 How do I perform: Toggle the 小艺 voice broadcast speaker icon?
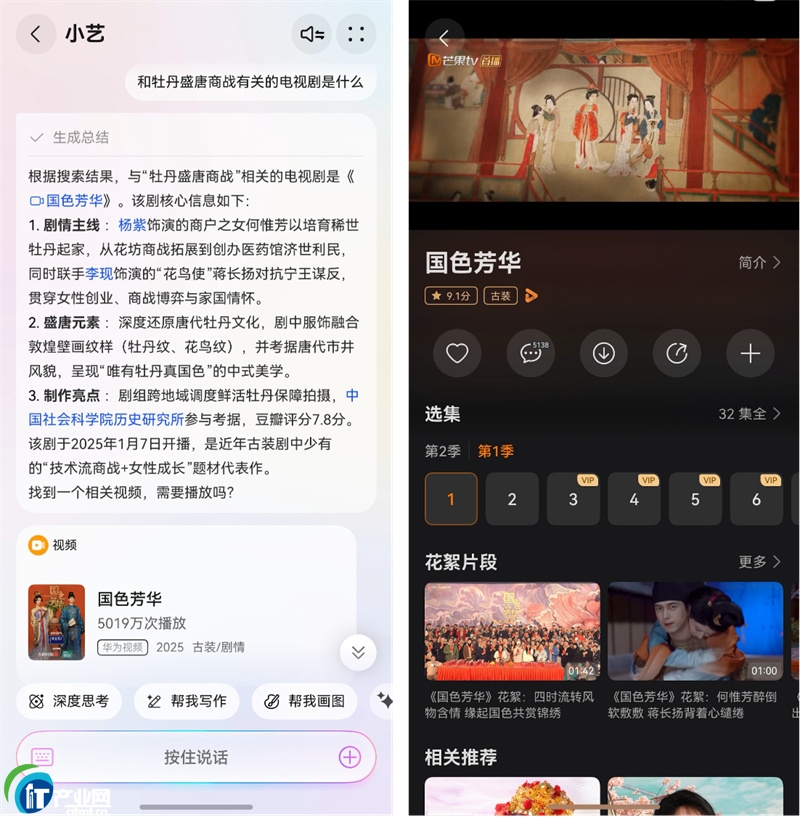coord(312,34)
